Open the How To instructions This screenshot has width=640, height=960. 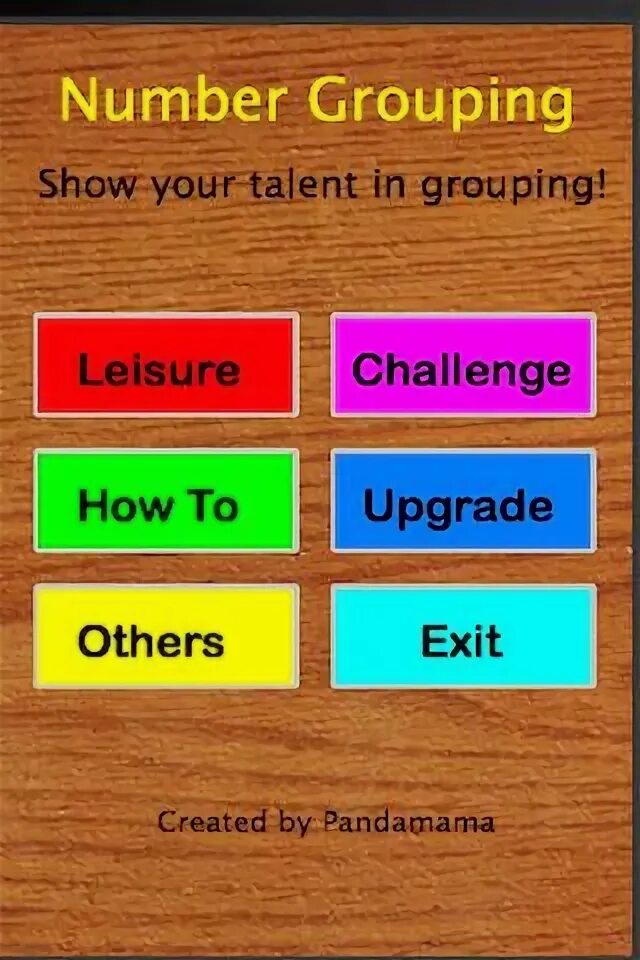166,501
